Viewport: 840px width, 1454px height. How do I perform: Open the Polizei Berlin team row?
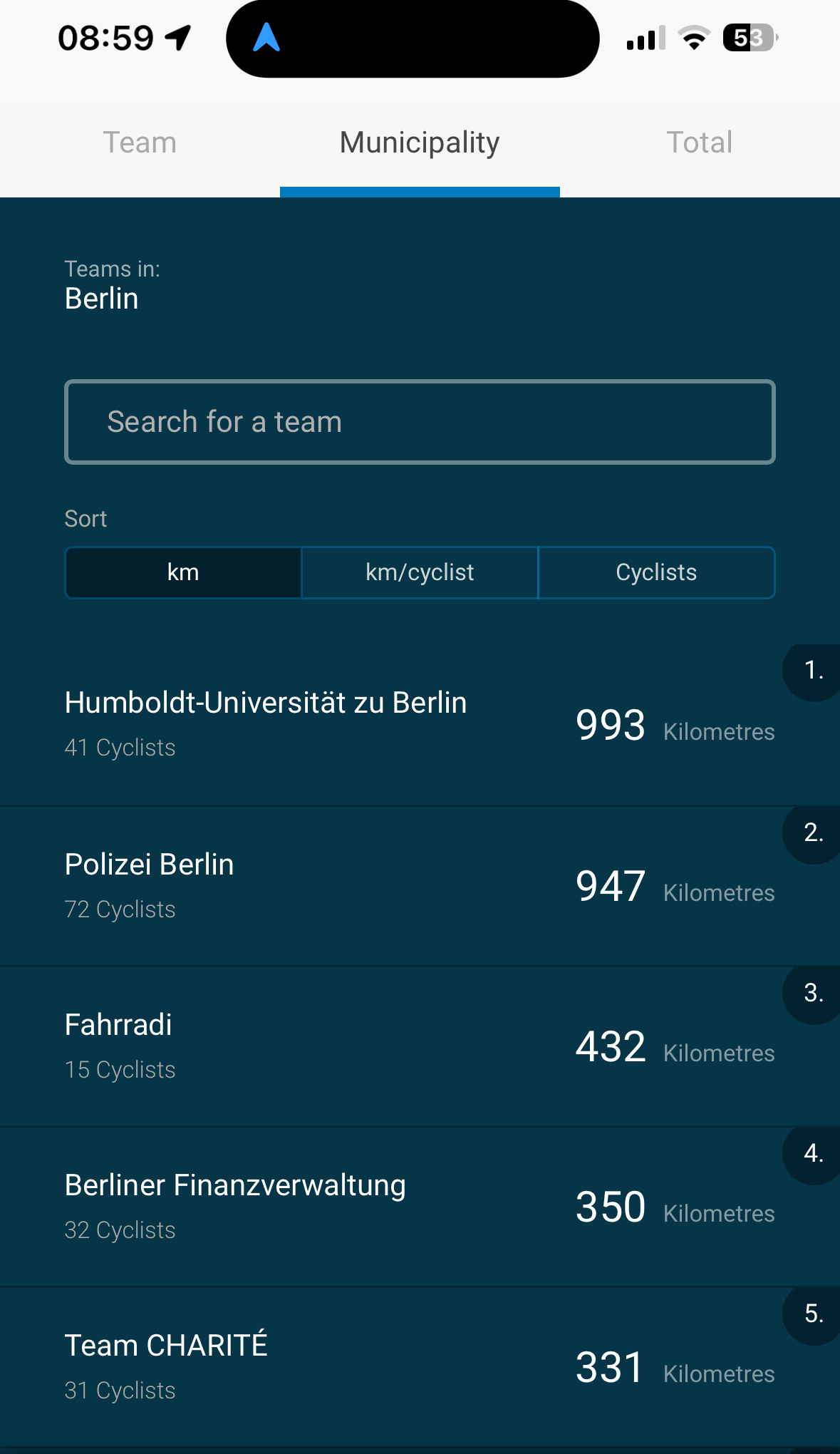pyautogui.click(x=420, y=886)
